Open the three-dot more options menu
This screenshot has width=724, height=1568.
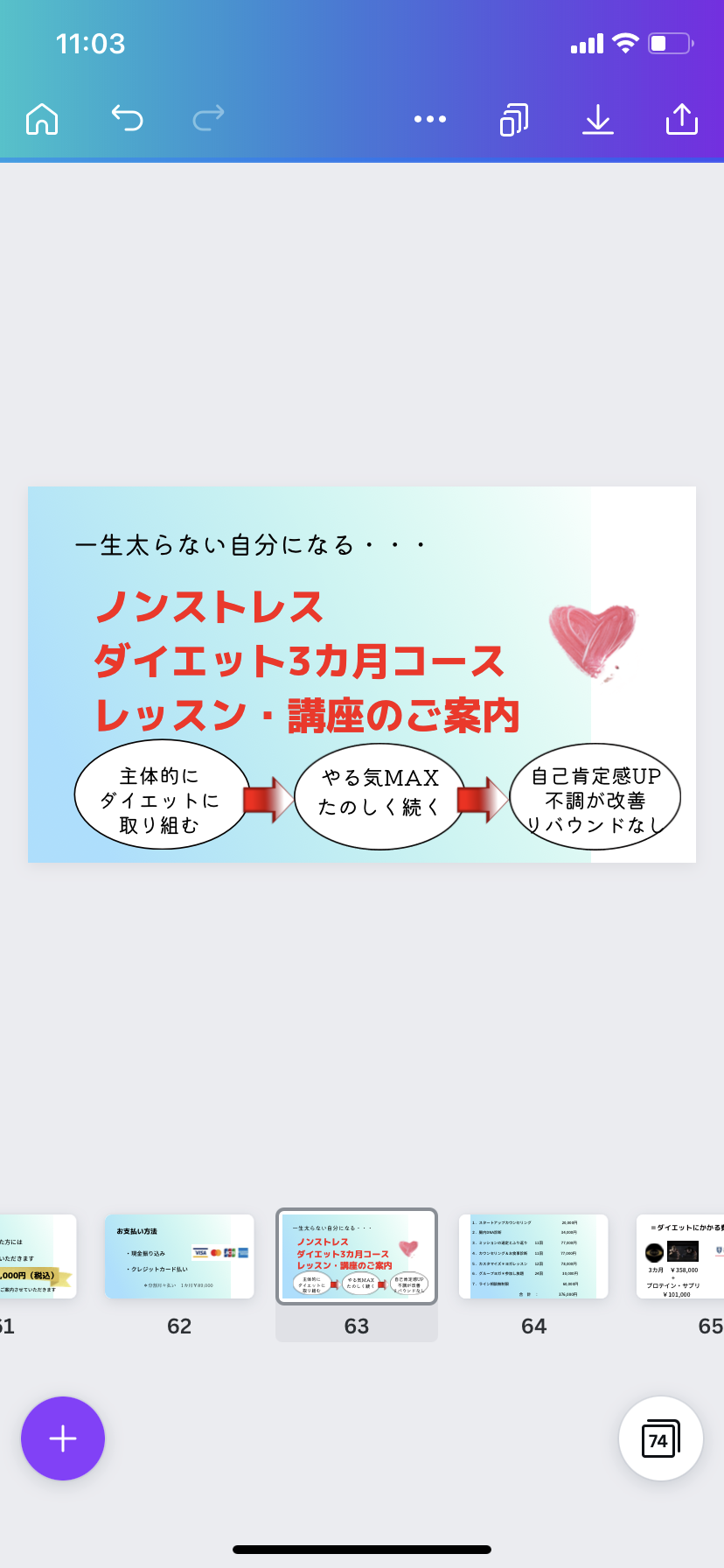pyautogui.click(x=430, y=119)
